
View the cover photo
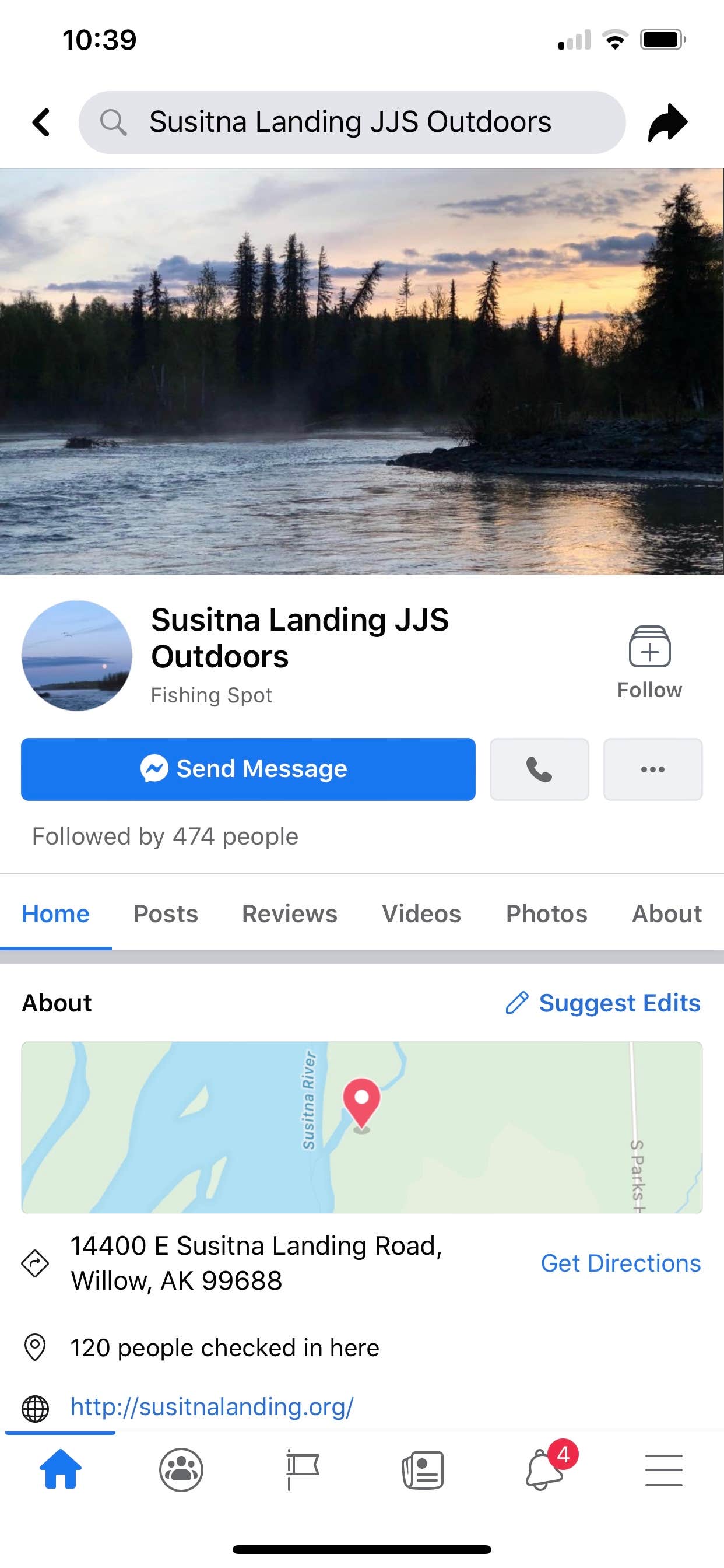[x=361, y=372]
